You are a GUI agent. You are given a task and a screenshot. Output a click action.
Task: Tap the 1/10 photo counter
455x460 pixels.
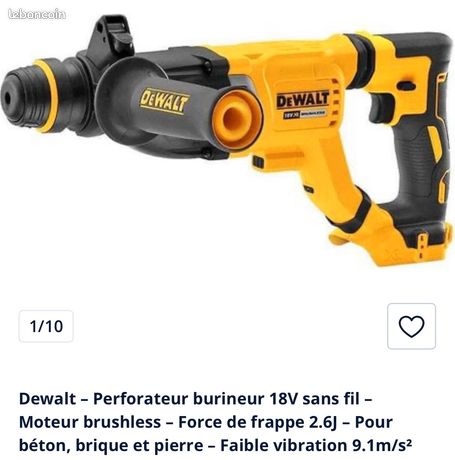[46, 326]
